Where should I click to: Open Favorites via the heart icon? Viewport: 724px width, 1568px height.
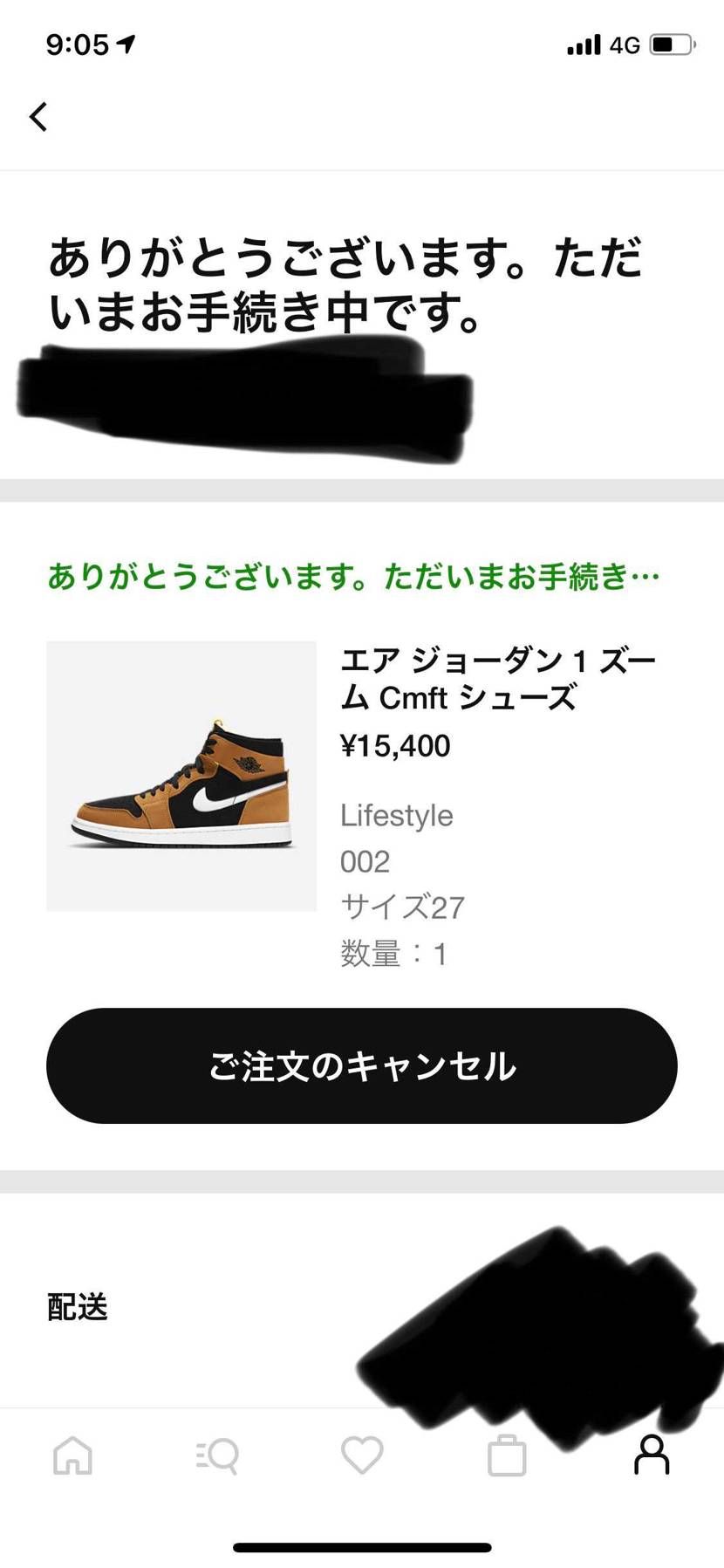pyautogui.click(x=361, y=1455)
